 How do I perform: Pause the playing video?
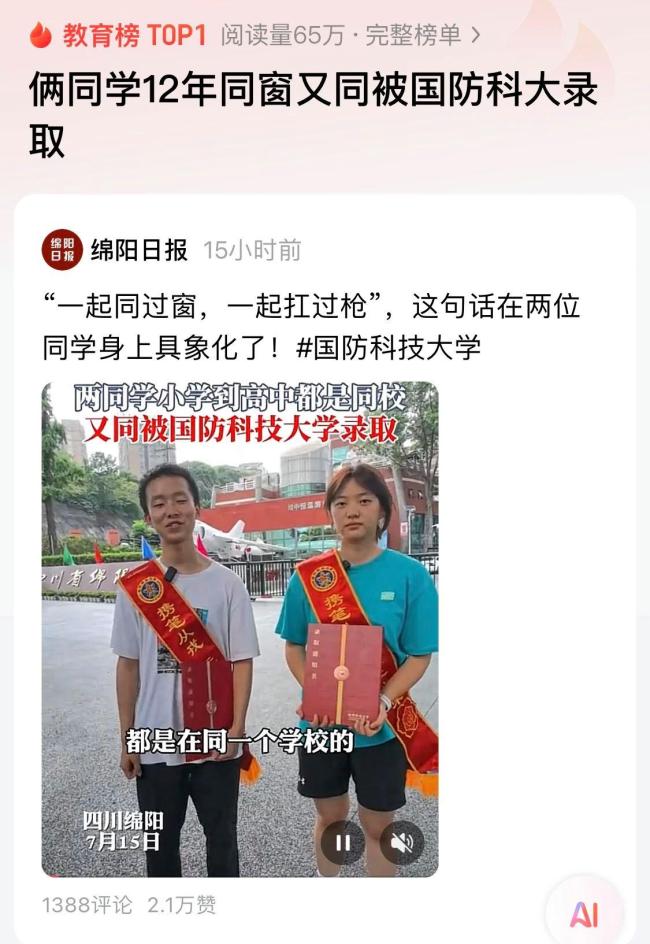click(342, 843)
